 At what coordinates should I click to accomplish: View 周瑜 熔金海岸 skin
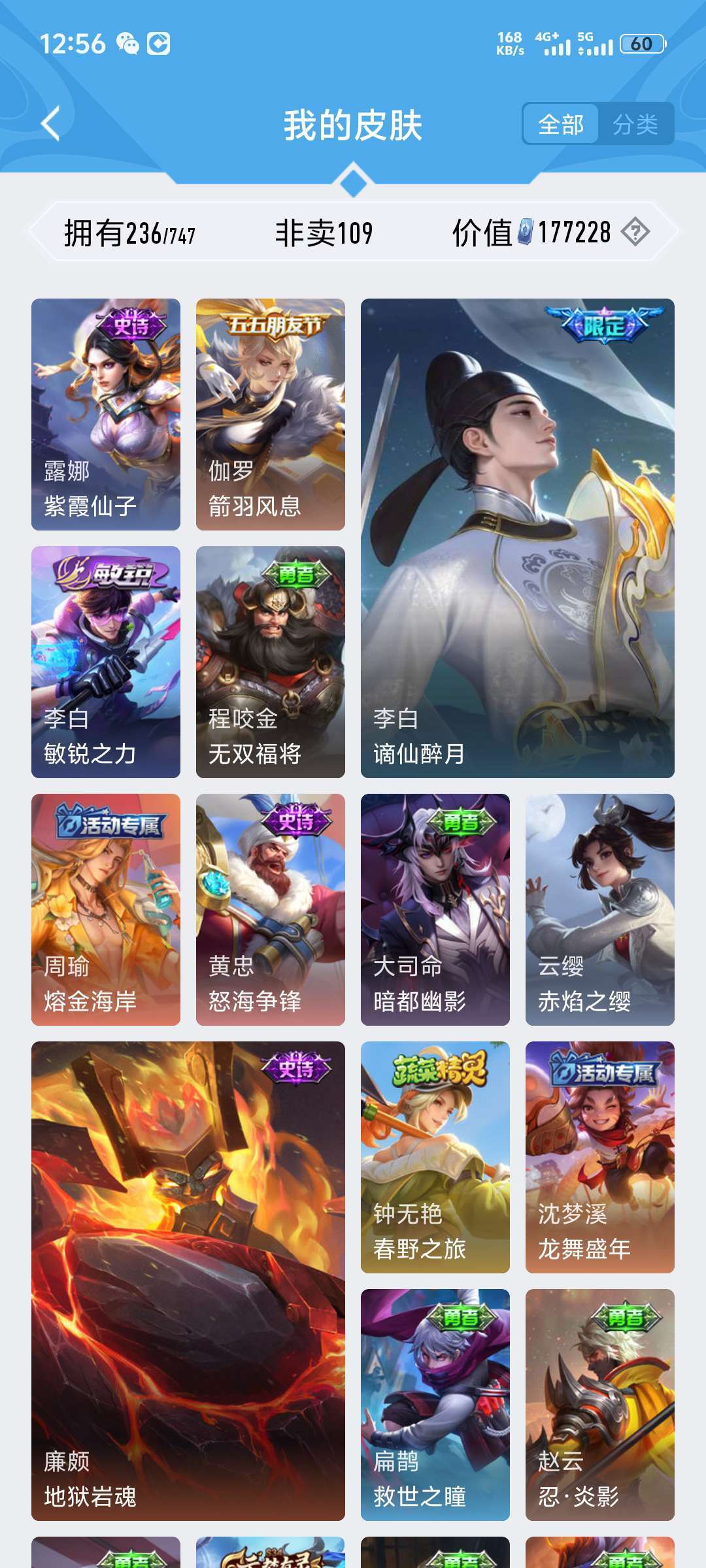click(106, 909)
